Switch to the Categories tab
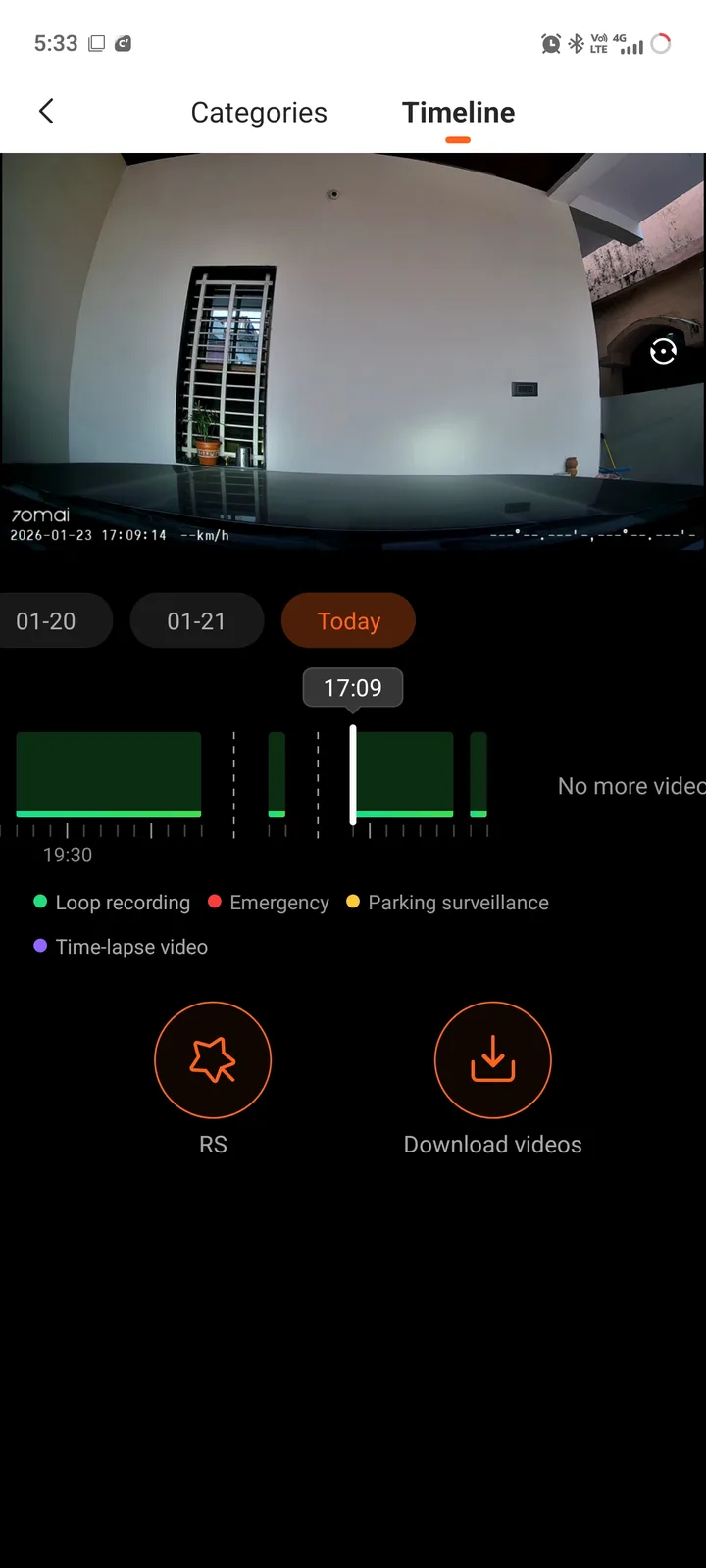This screenshot has height=1568, width=706. pos(259,113)
